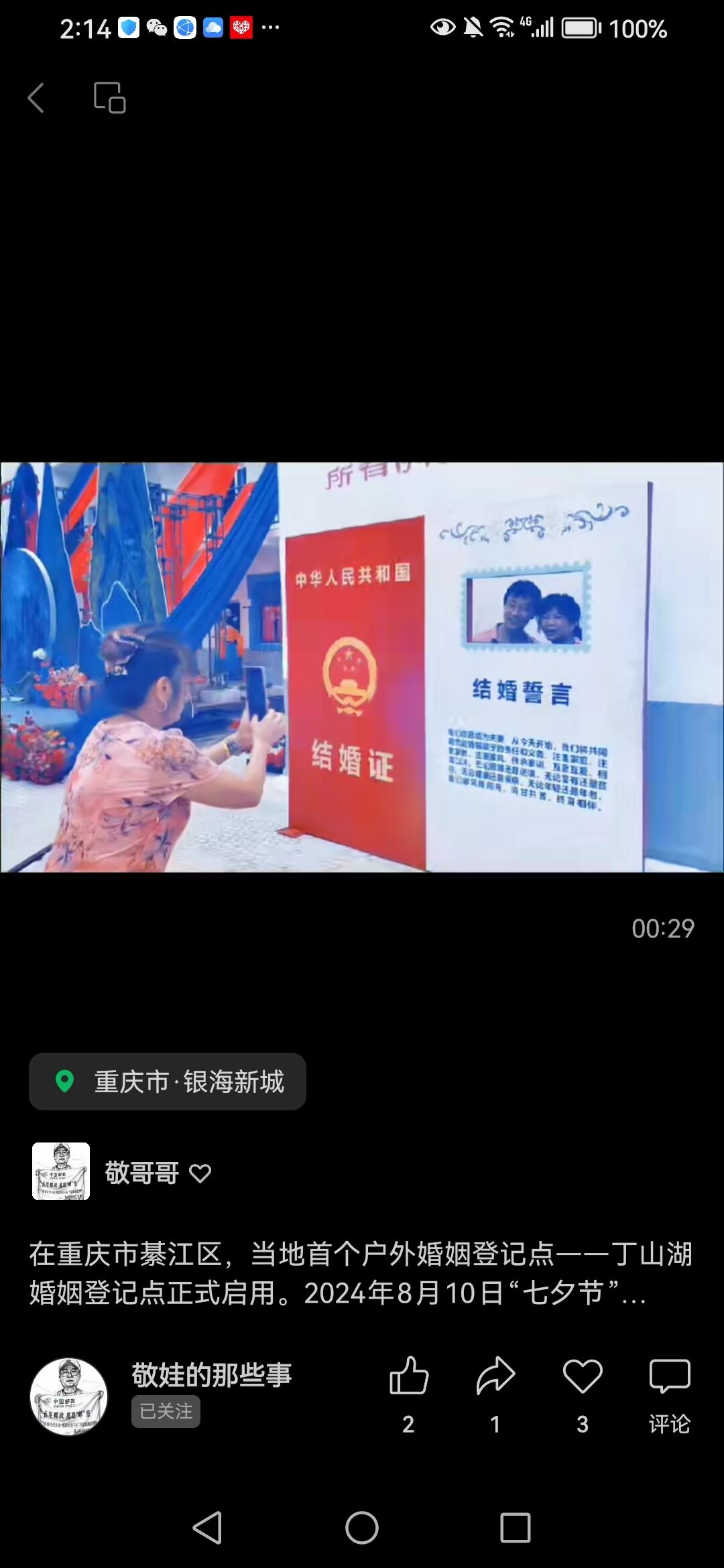Tap the heart icon to favorite
The width and height of the screenshot is (724, 1568).
(583, 1378)
